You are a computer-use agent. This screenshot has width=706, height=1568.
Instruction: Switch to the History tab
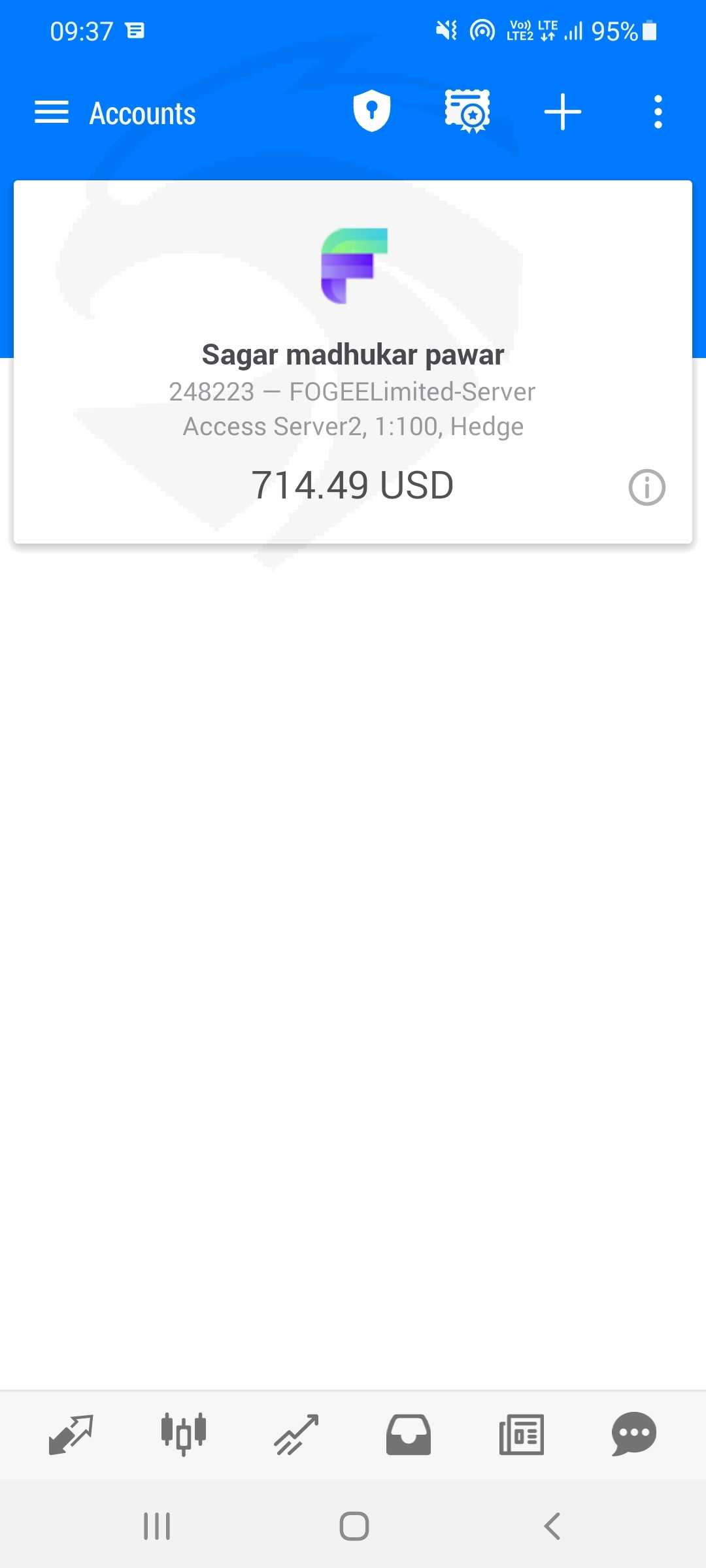409,1435
